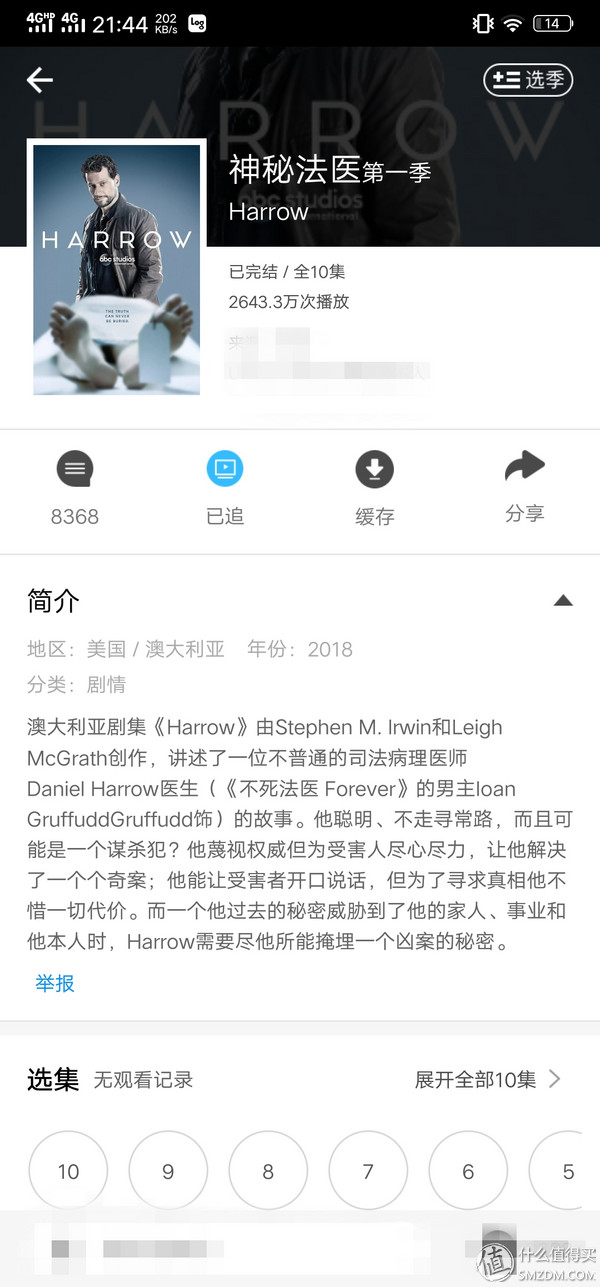Viewport: 600px width, 1287px height.
Task: Select episode 10
Action: point(68,1171)
